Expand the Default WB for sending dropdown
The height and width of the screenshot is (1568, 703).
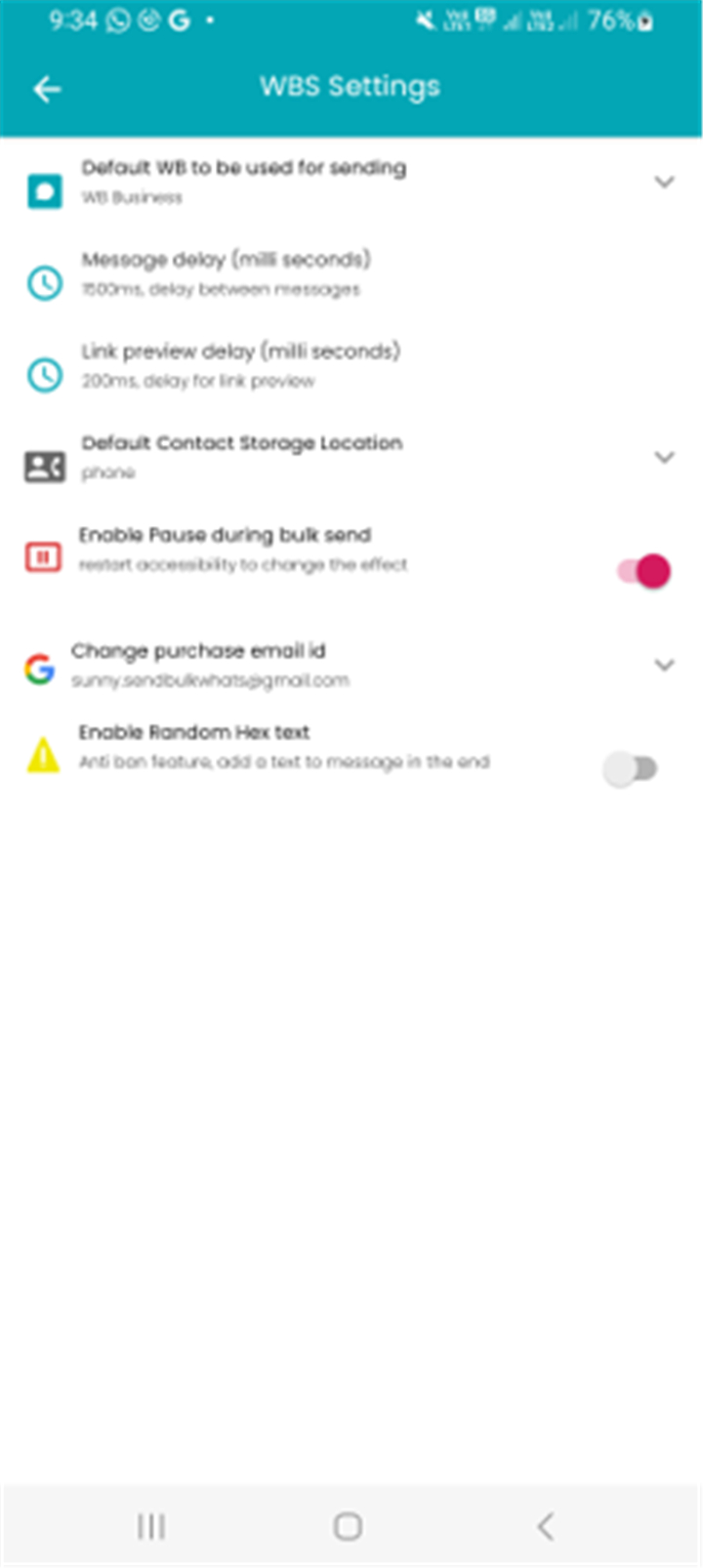click(664, 182)
